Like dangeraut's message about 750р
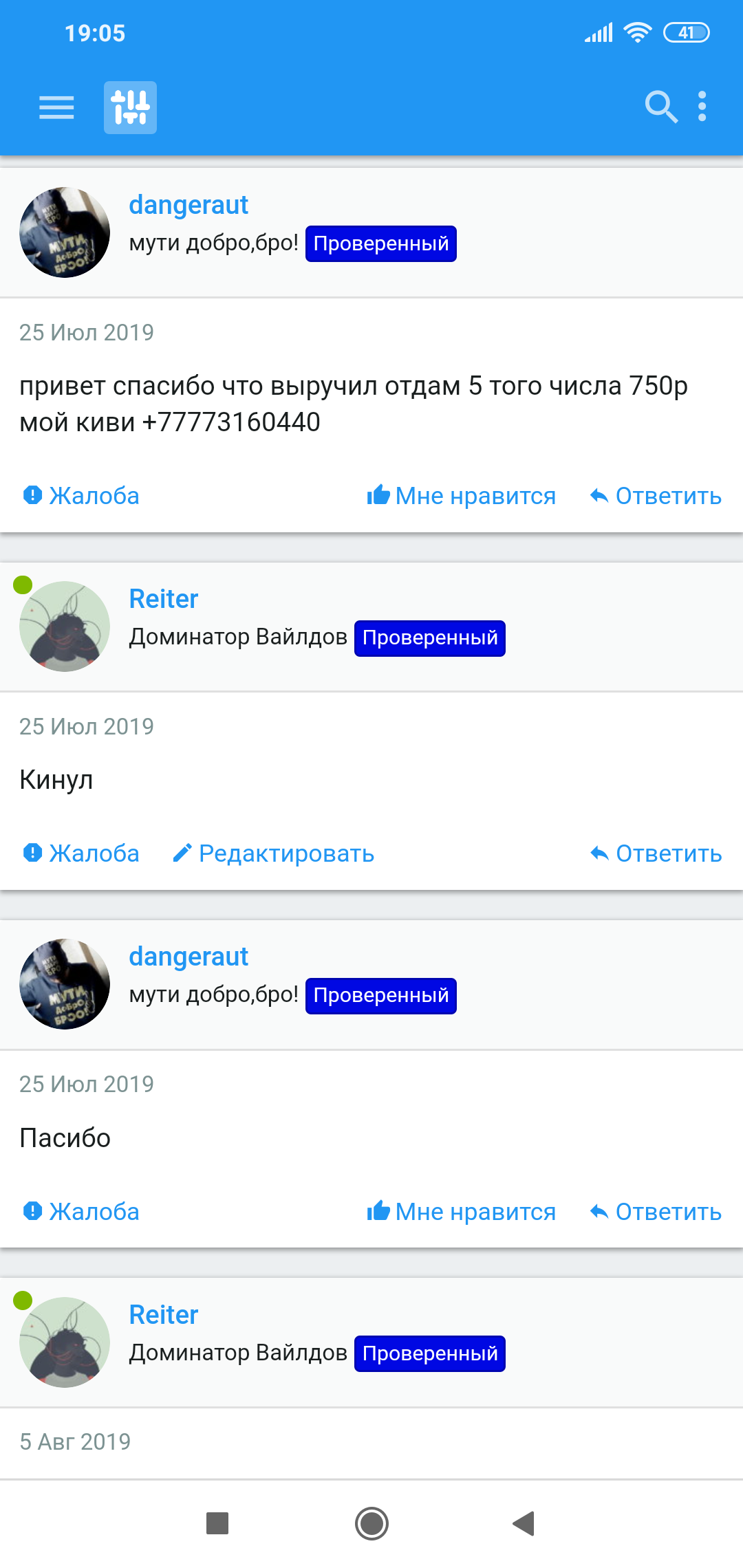The width and height of the screenshot is (743, 1568). 461,496
